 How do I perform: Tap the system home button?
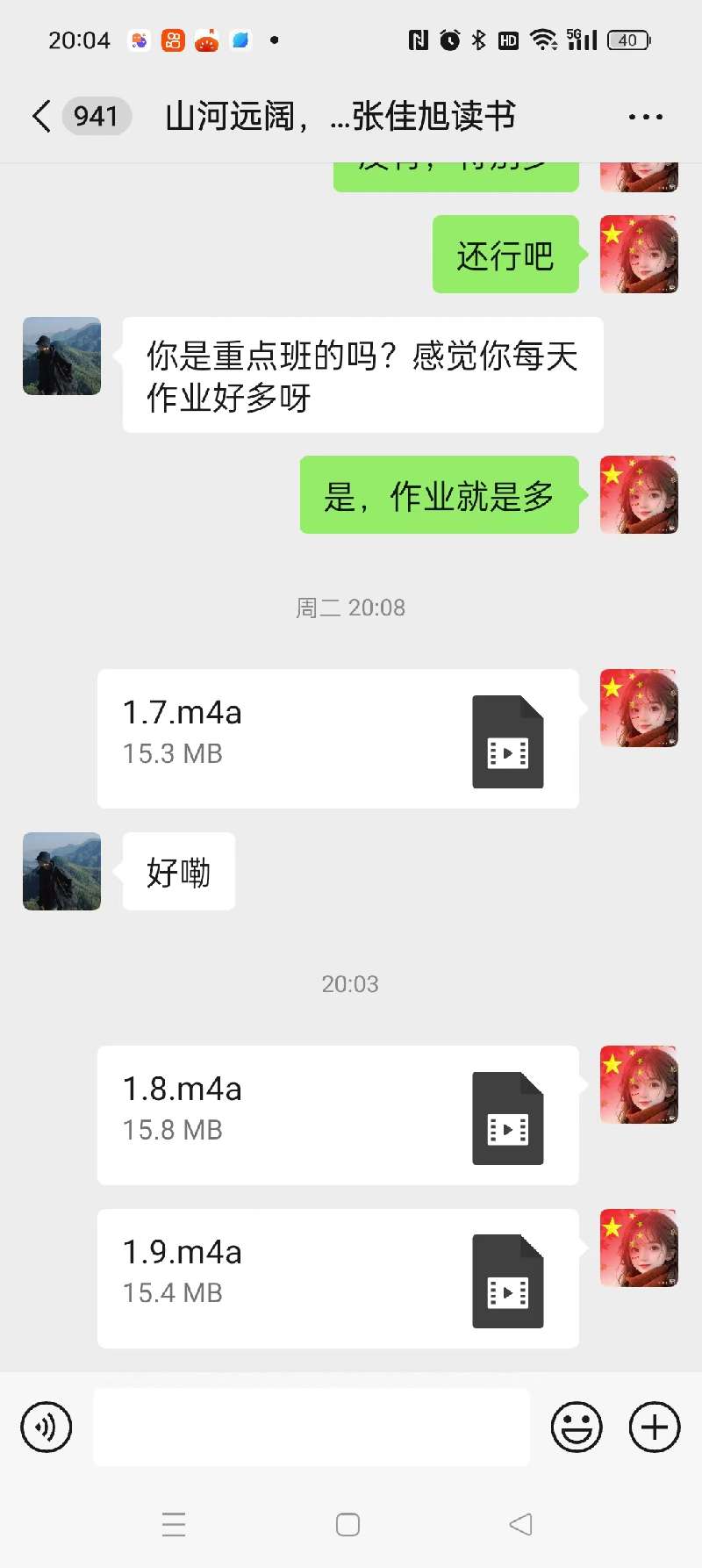click(348, 1524)
